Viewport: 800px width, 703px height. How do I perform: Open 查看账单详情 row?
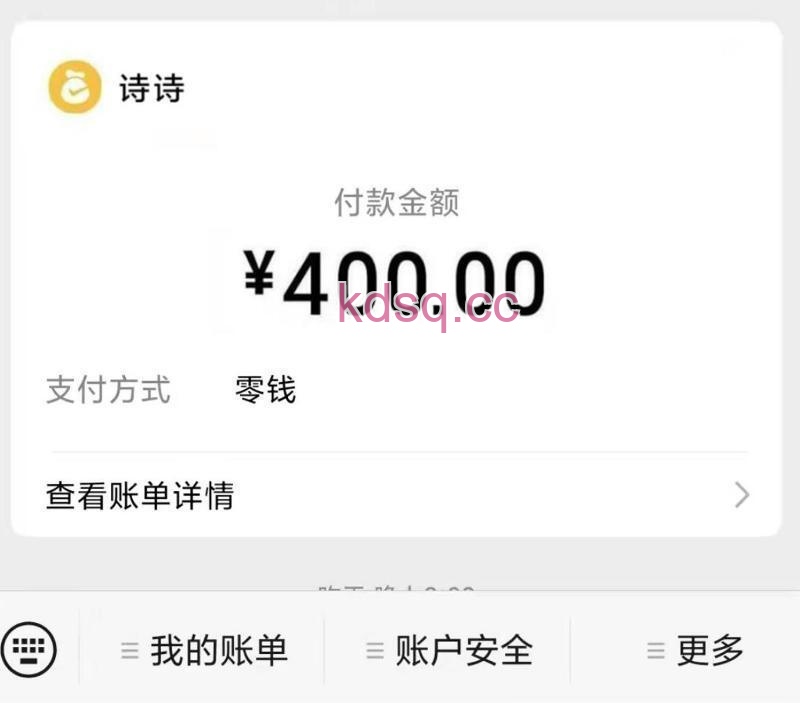[396, 495]
